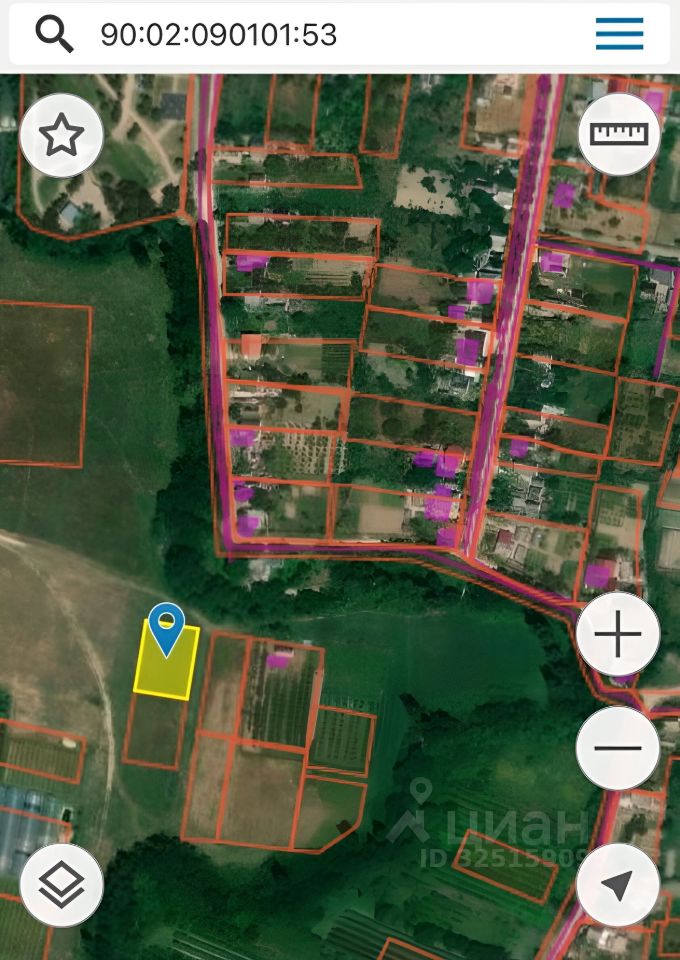Edit the cadastral number 90:02:090101:53 search field
This screenshot has height=960, width=680.
pos(300,35)
